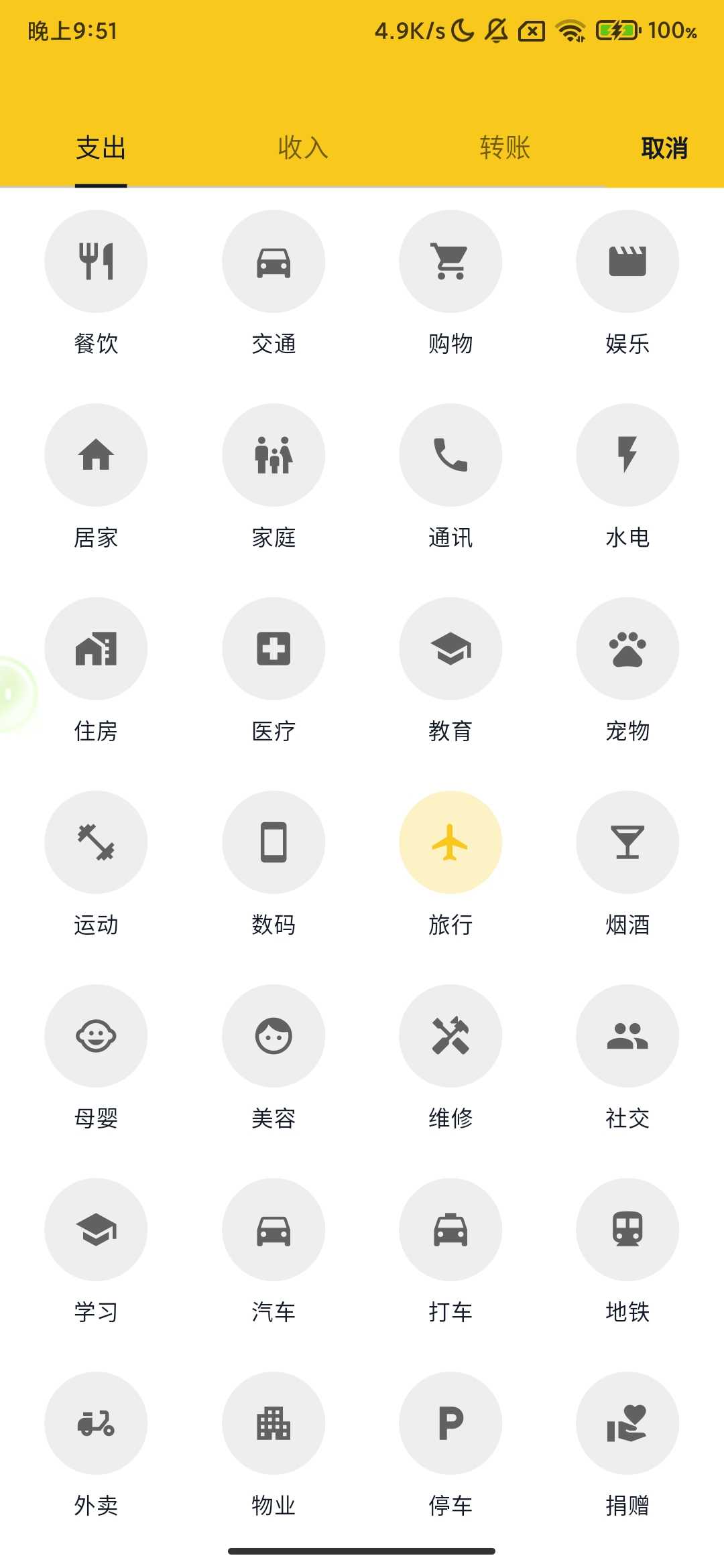Select the 娱乐 category
This screenshot has height=1568, width=724.
tap(627, 261)
